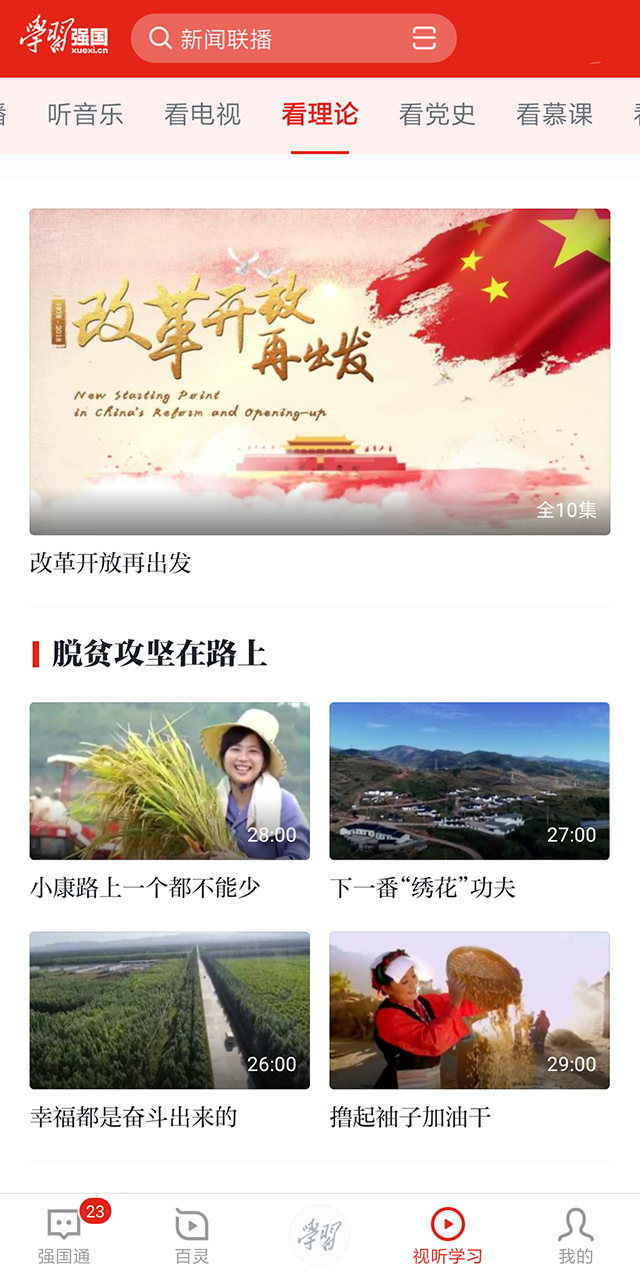Go to the 看党史 tab

[437, 115]
